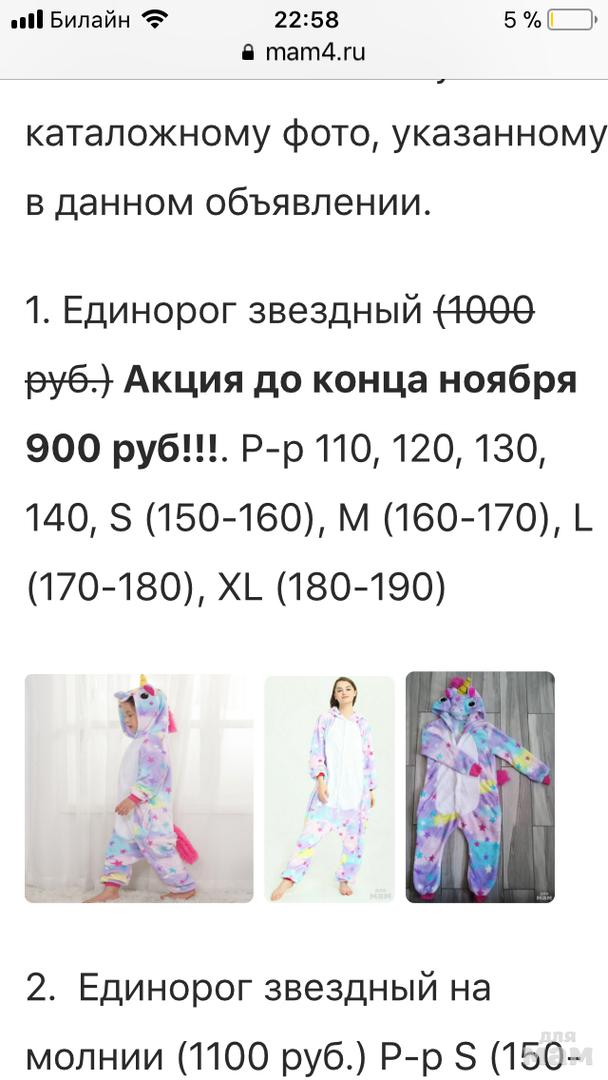Tap the mam4.ru address bar
This screenshot has height=1080, width=608.
(x=304, y=53)
